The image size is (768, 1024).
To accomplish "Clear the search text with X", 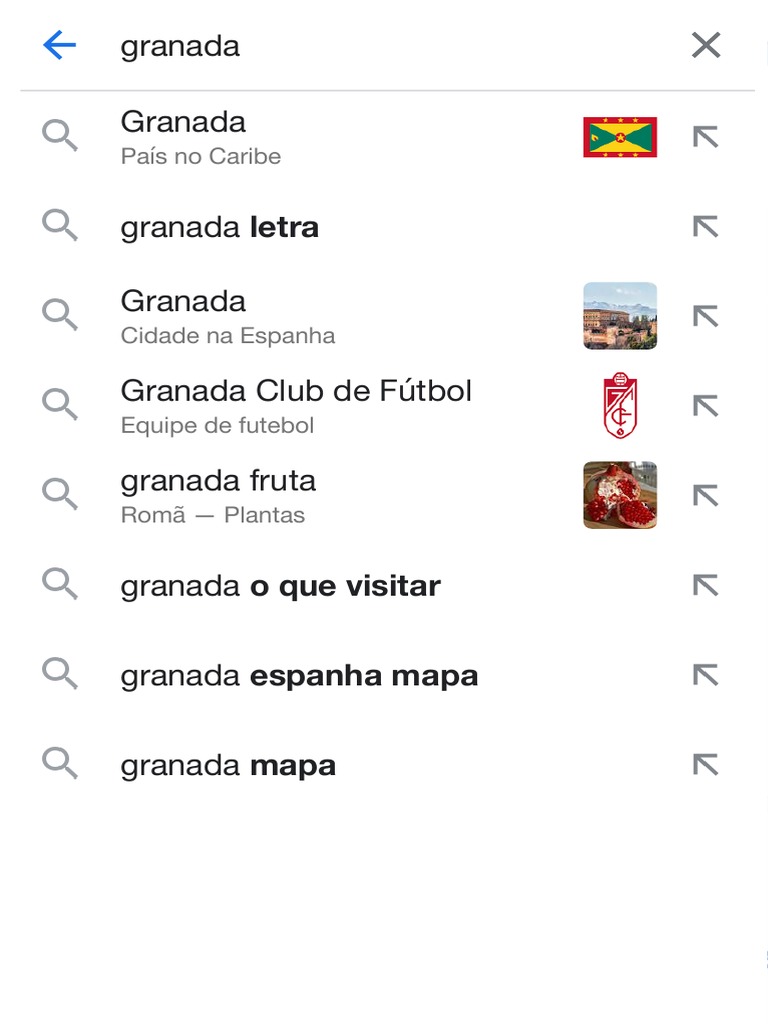I will click(x=706, y=45).
